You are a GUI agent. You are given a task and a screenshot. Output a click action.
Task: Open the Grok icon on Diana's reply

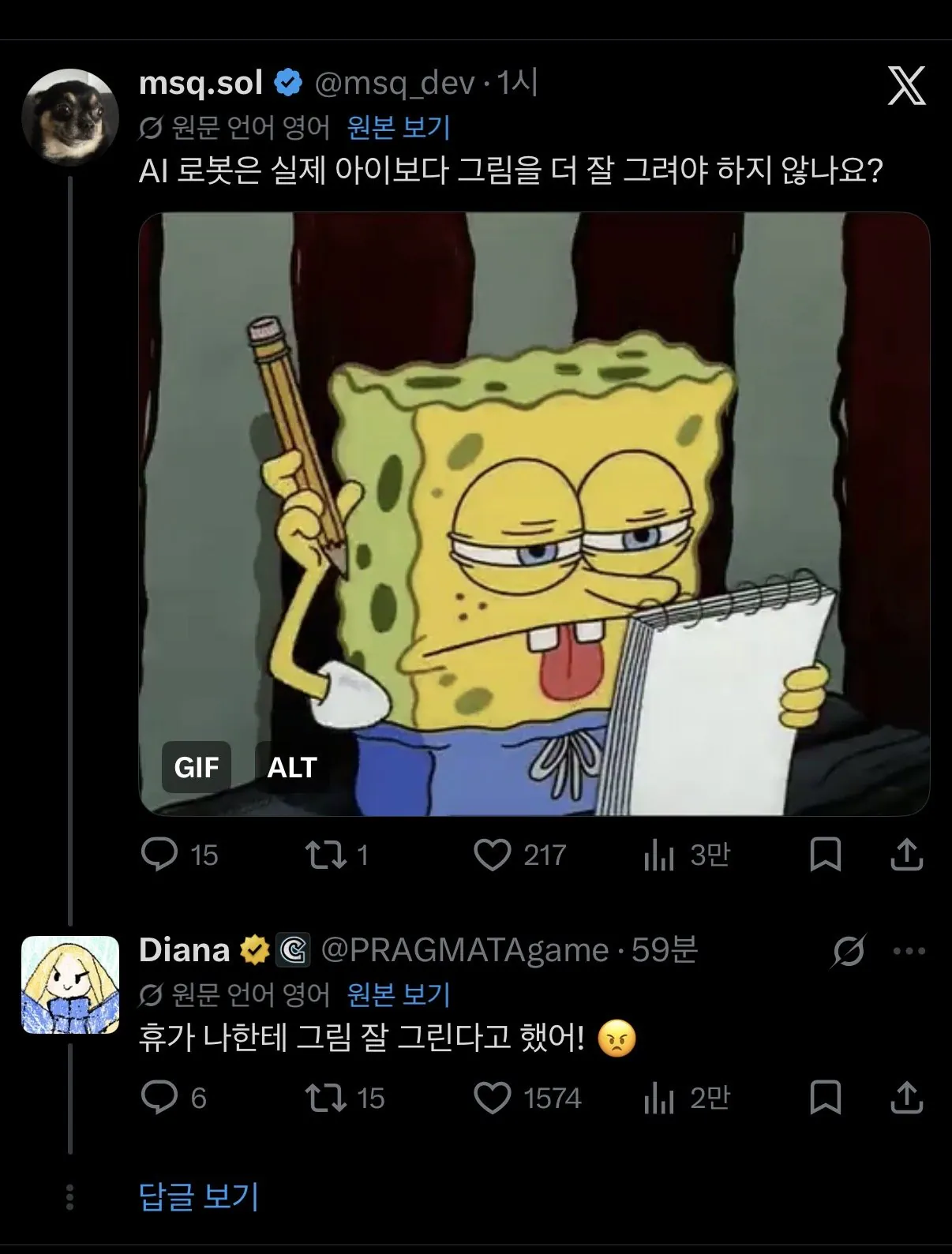tap(849, 951)
